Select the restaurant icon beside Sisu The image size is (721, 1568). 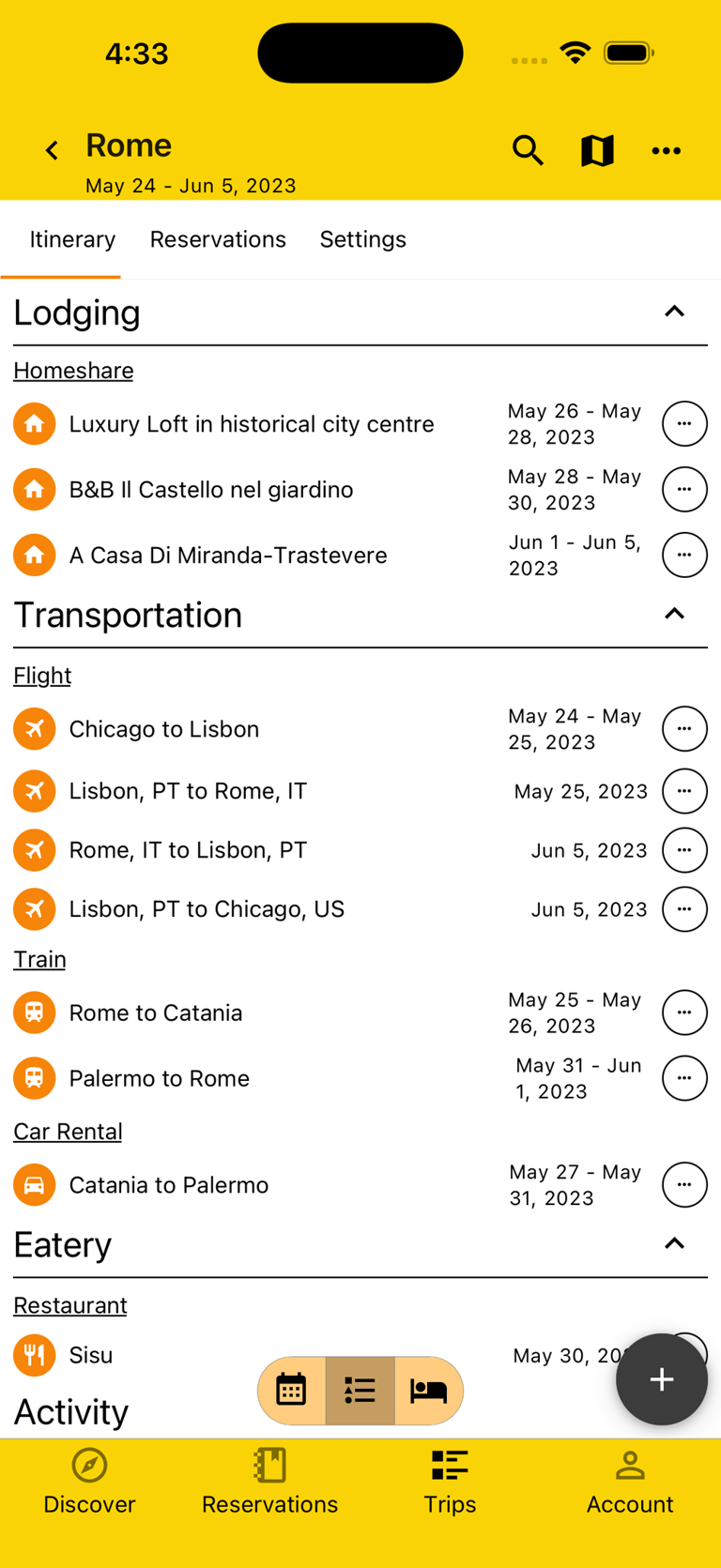(x=34, y=1355)
